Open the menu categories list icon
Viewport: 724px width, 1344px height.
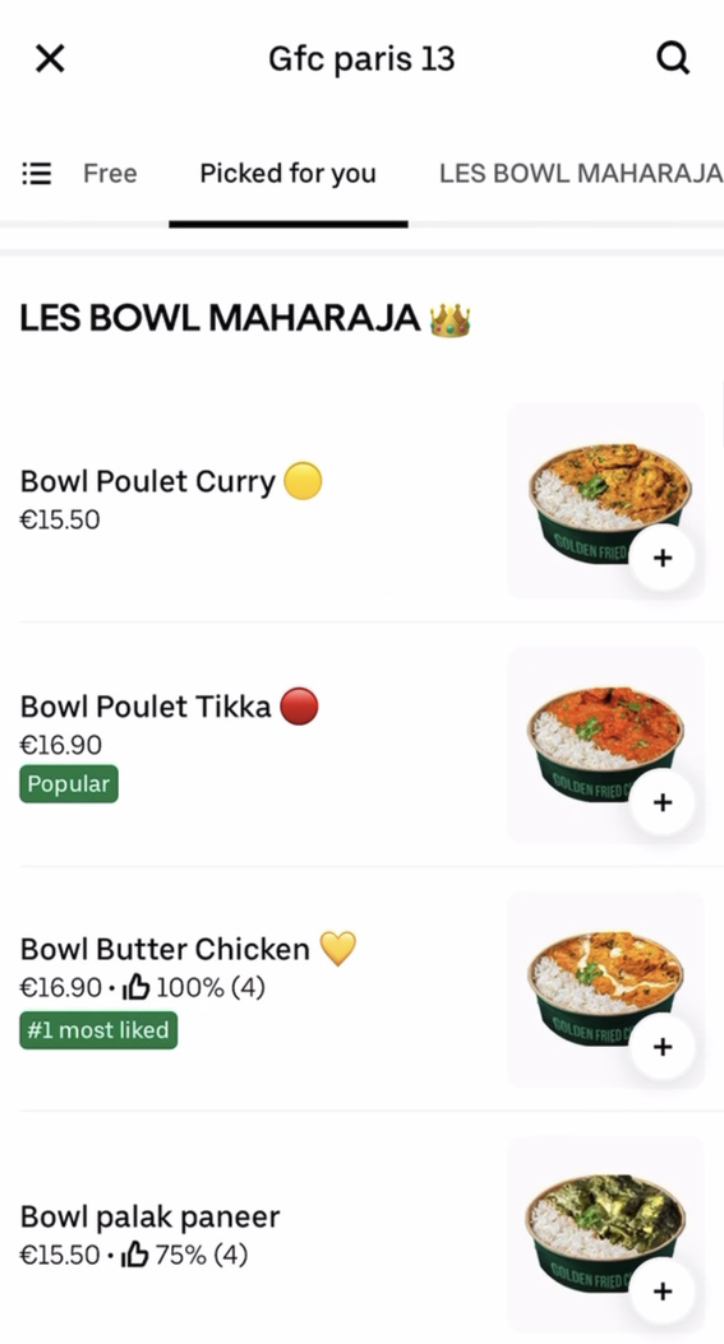(37, 173)
